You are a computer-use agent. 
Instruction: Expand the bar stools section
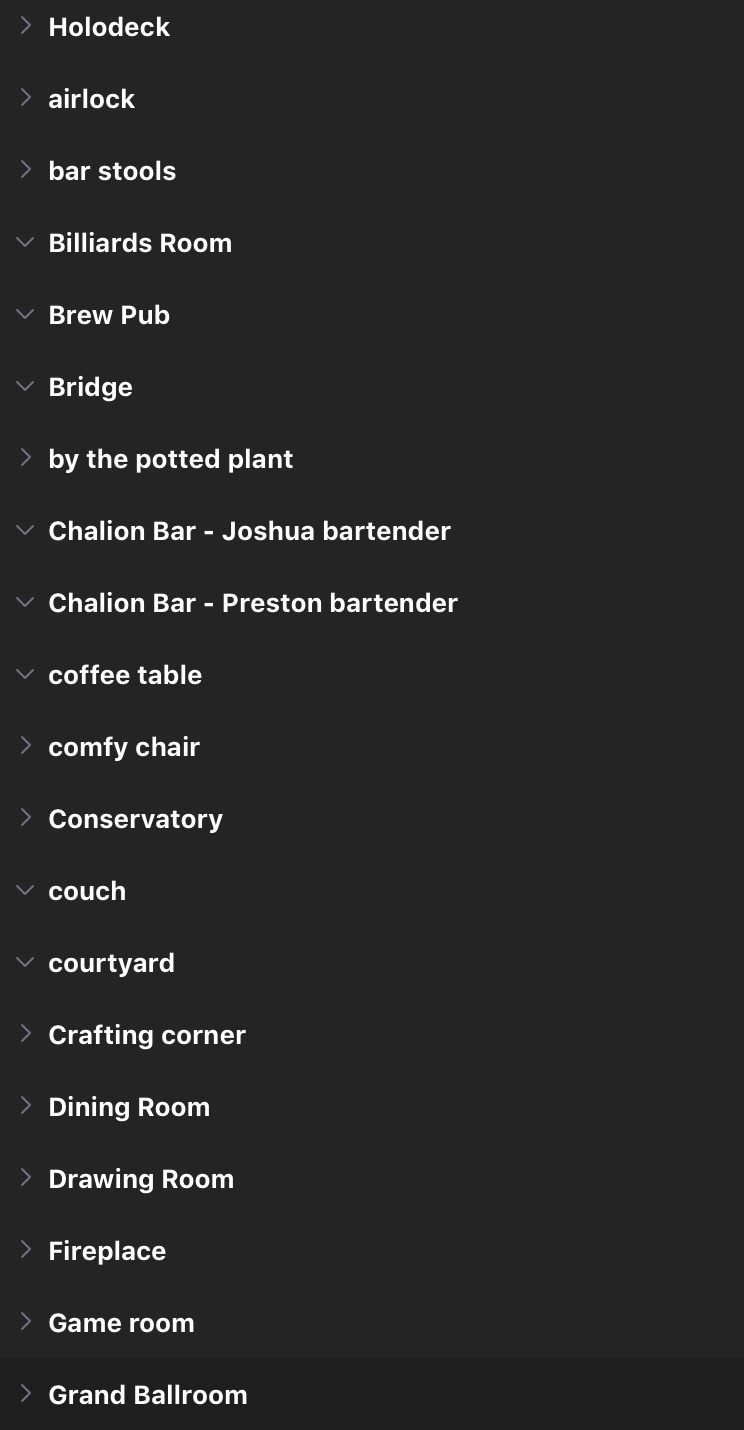26,170
